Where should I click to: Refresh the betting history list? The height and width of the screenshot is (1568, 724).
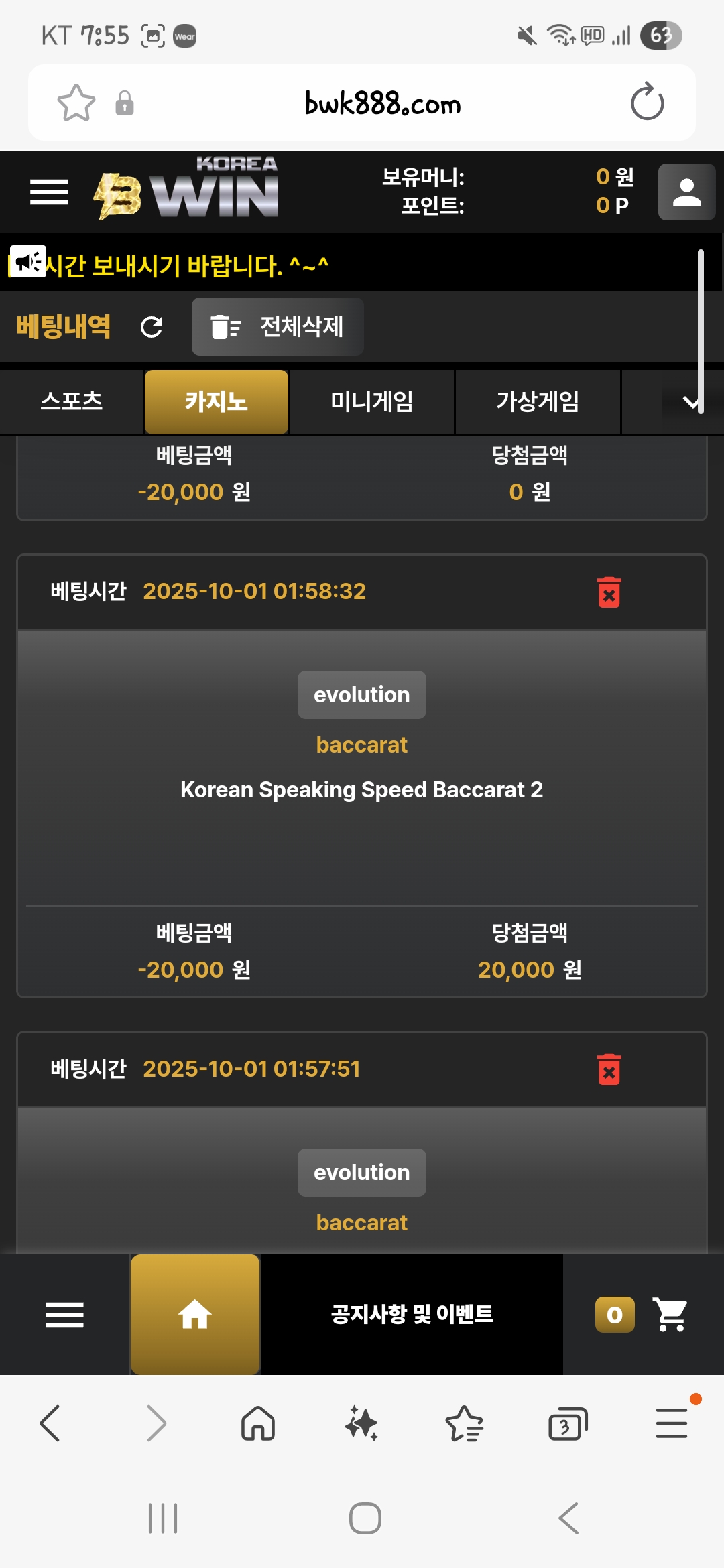tap(152, 327)
